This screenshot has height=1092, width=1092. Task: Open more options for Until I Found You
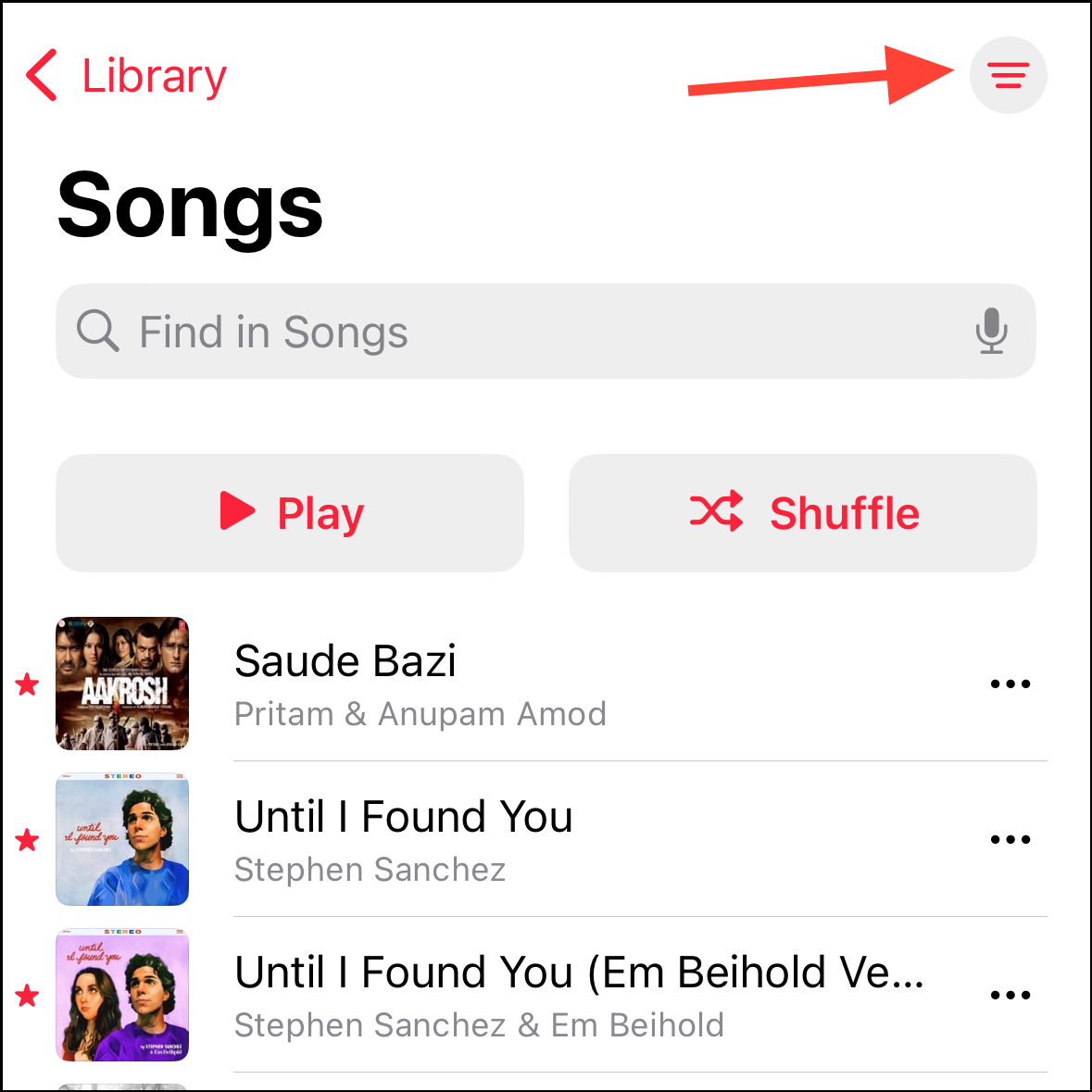1010,840
